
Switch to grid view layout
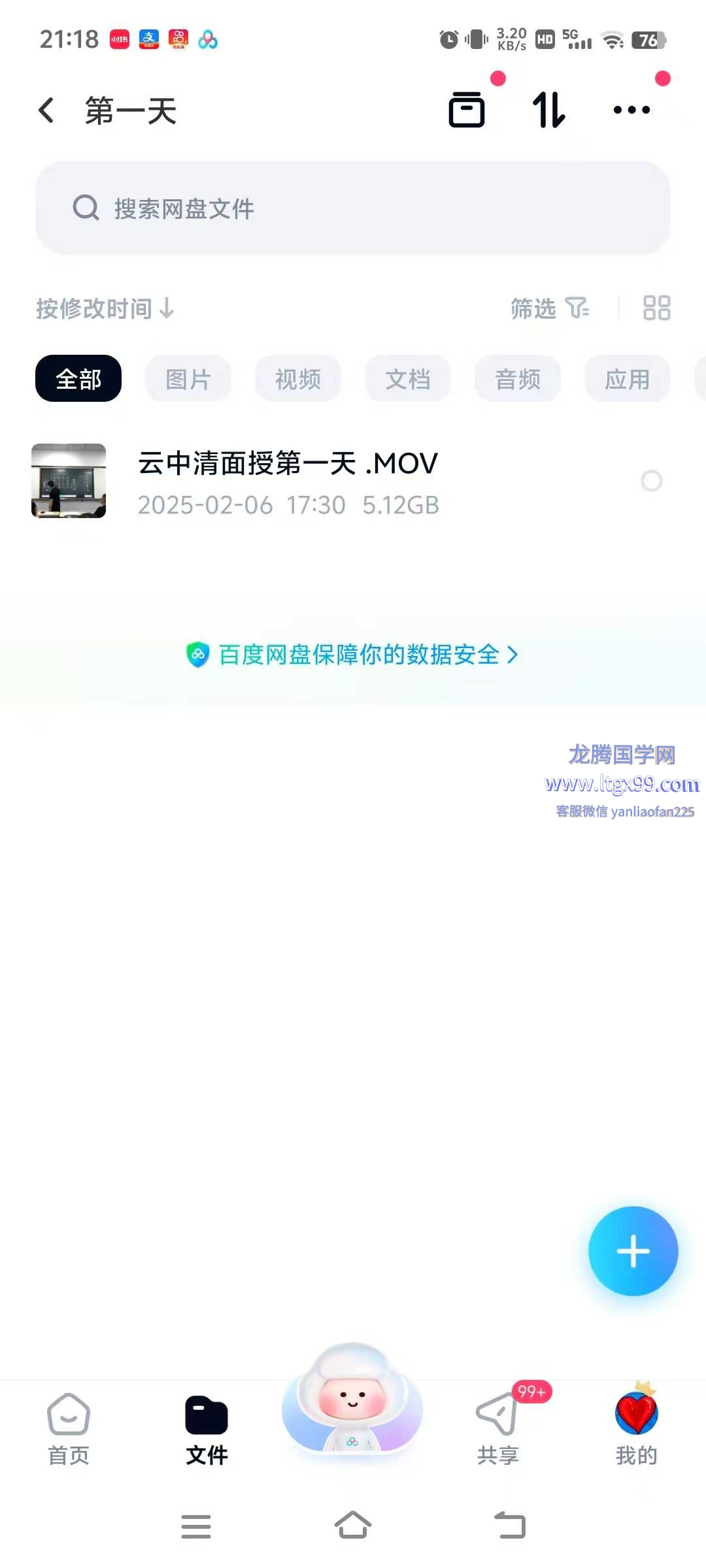(656, 308)
